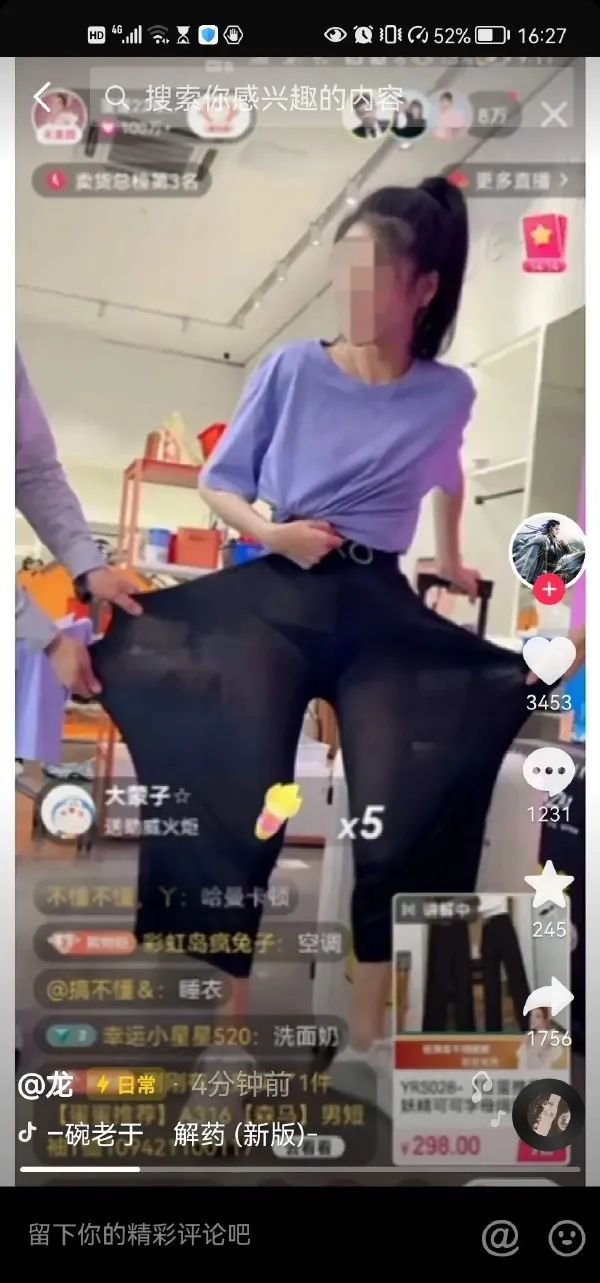Follow the author with the plus badge
600x1283 pixels.
548,590
